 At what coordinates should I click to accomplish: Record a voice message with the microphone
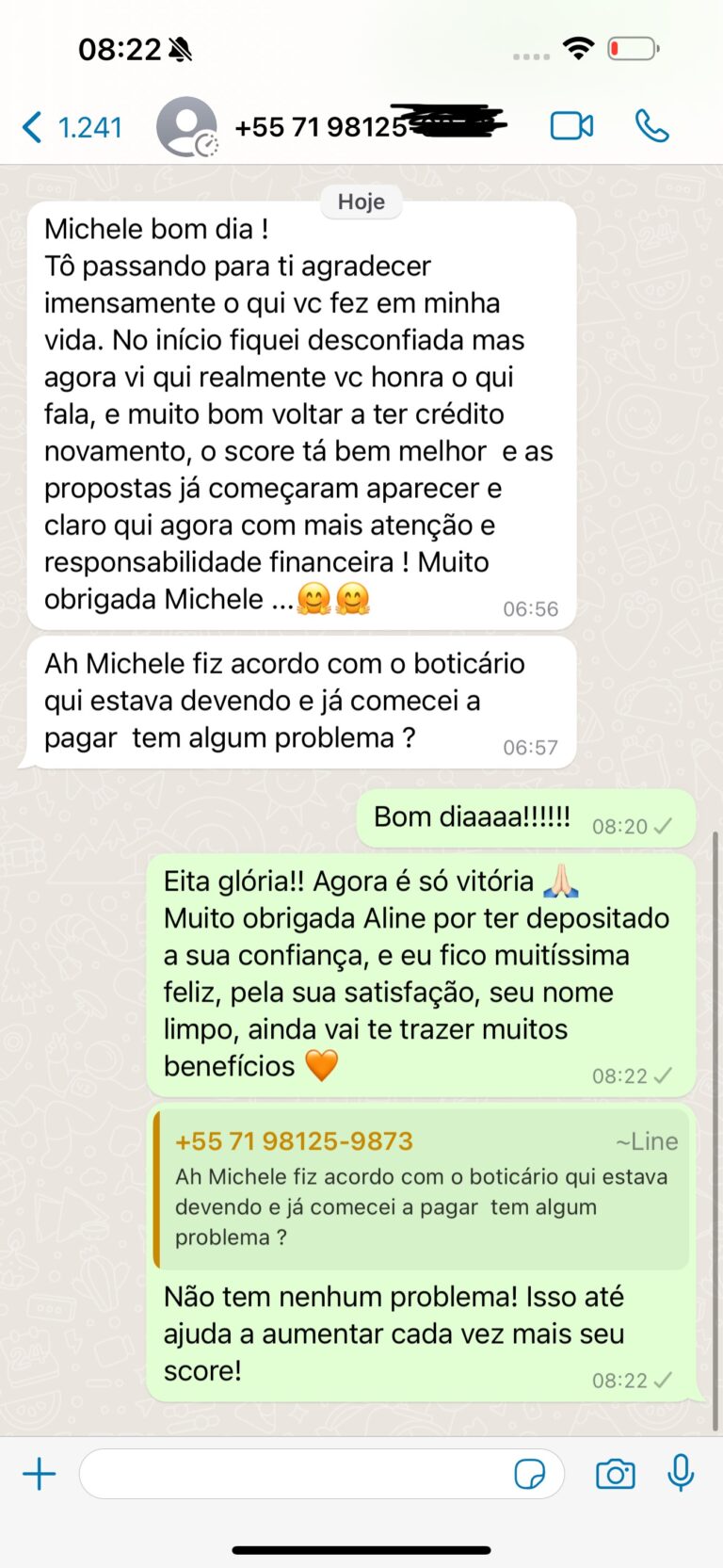pyautogui.click(x=681, y=1473)
